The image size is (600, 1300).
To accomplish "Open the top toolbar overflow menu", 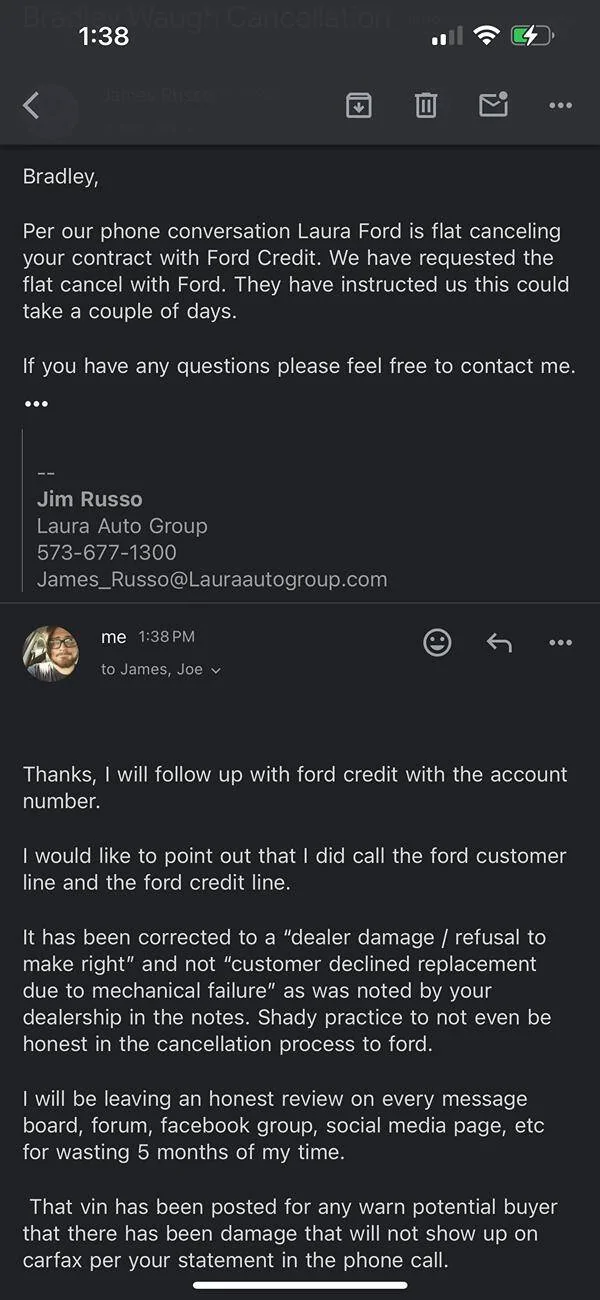I will coord(560,105).
